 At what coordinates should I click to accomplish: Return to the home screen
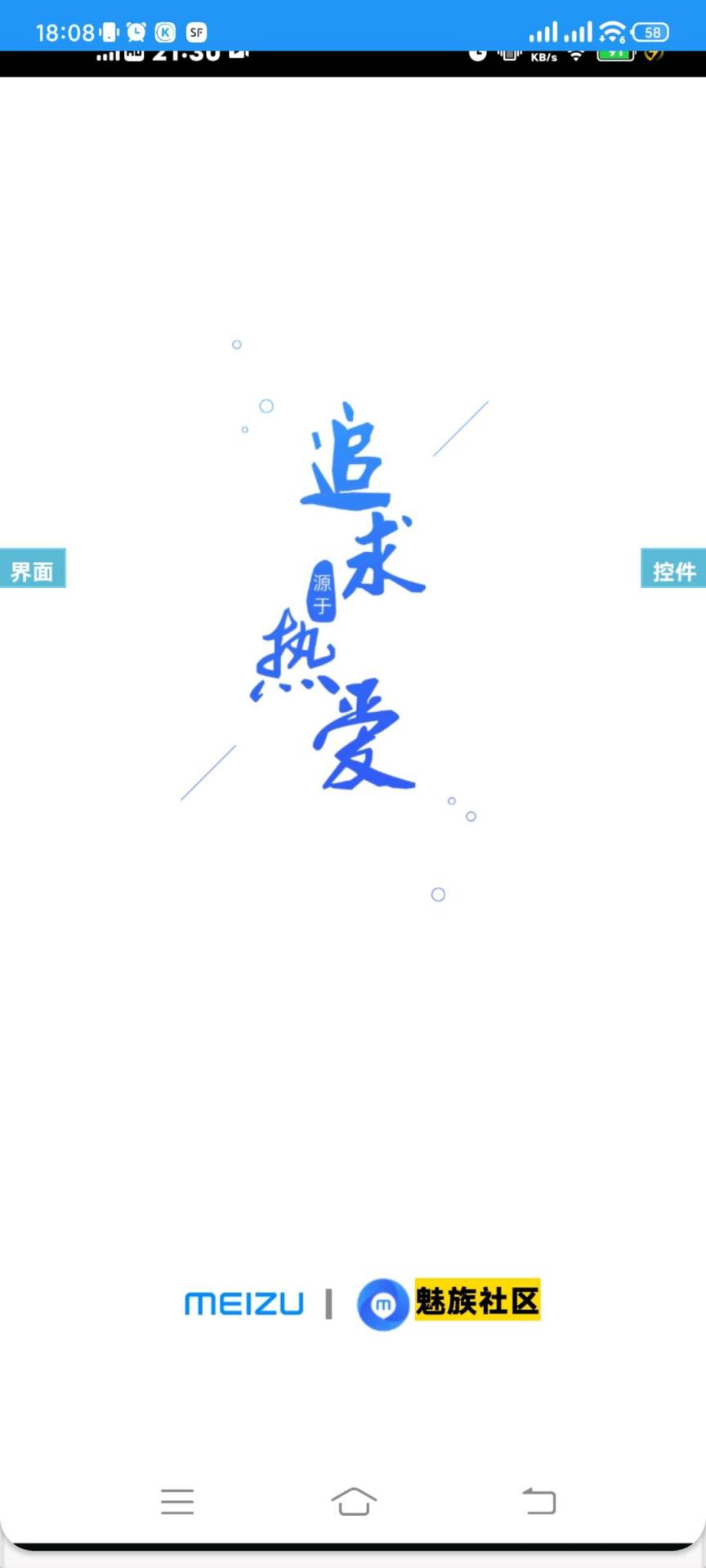(353, 1501)
